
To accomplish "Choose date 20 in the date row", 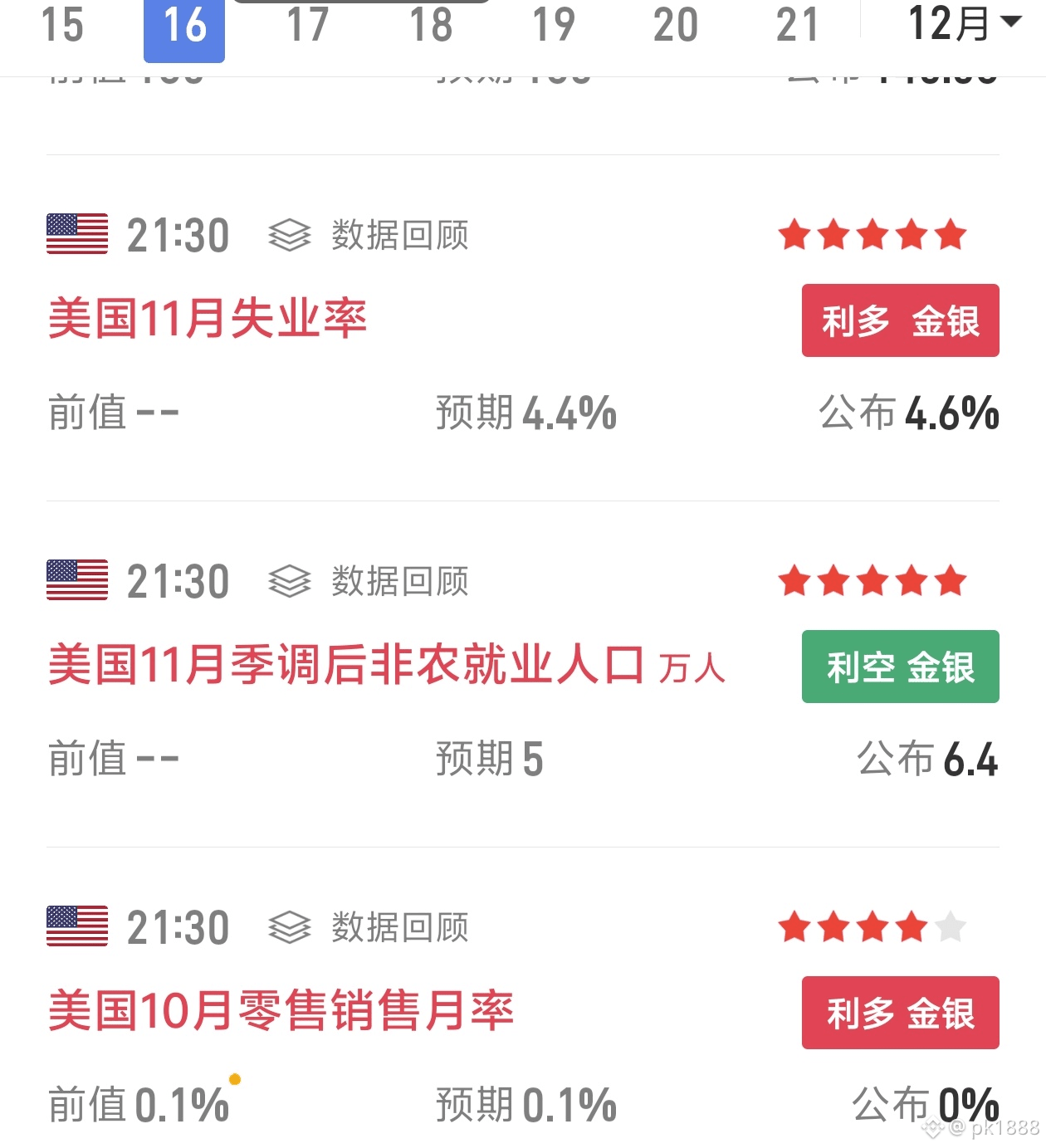I will [x=675, y=25].
